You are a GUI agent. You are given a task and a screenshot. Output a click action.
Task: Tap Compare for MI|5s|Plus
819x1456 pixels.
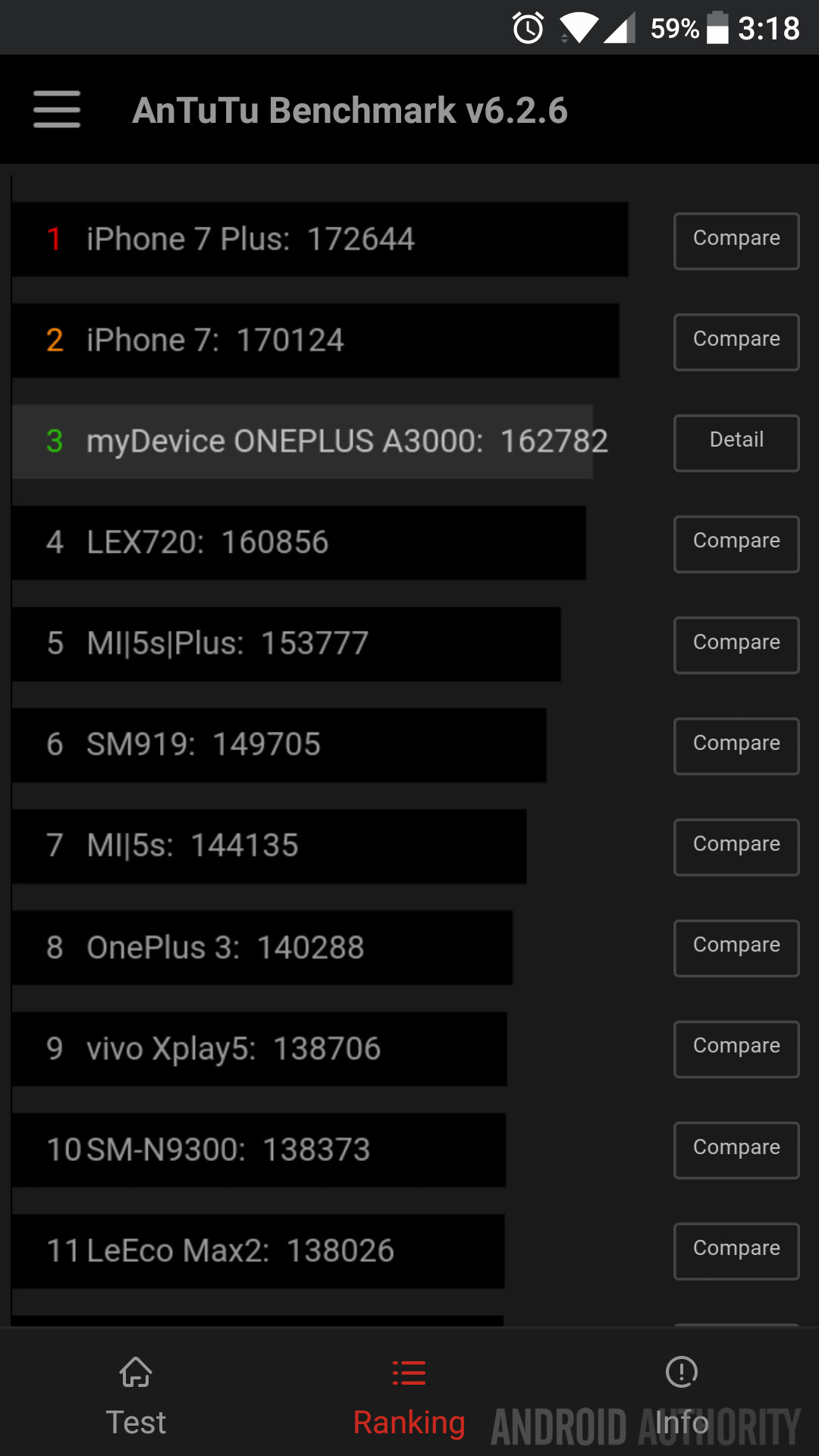[x=736, y=645]
